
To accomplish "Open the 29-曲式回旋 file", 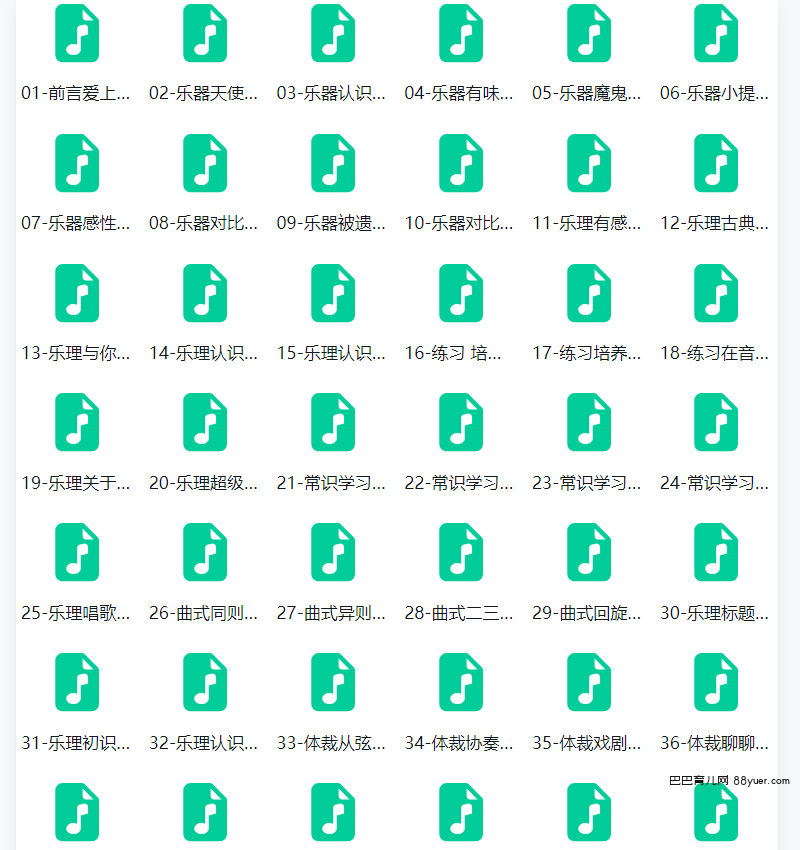I will click(589, 553).
